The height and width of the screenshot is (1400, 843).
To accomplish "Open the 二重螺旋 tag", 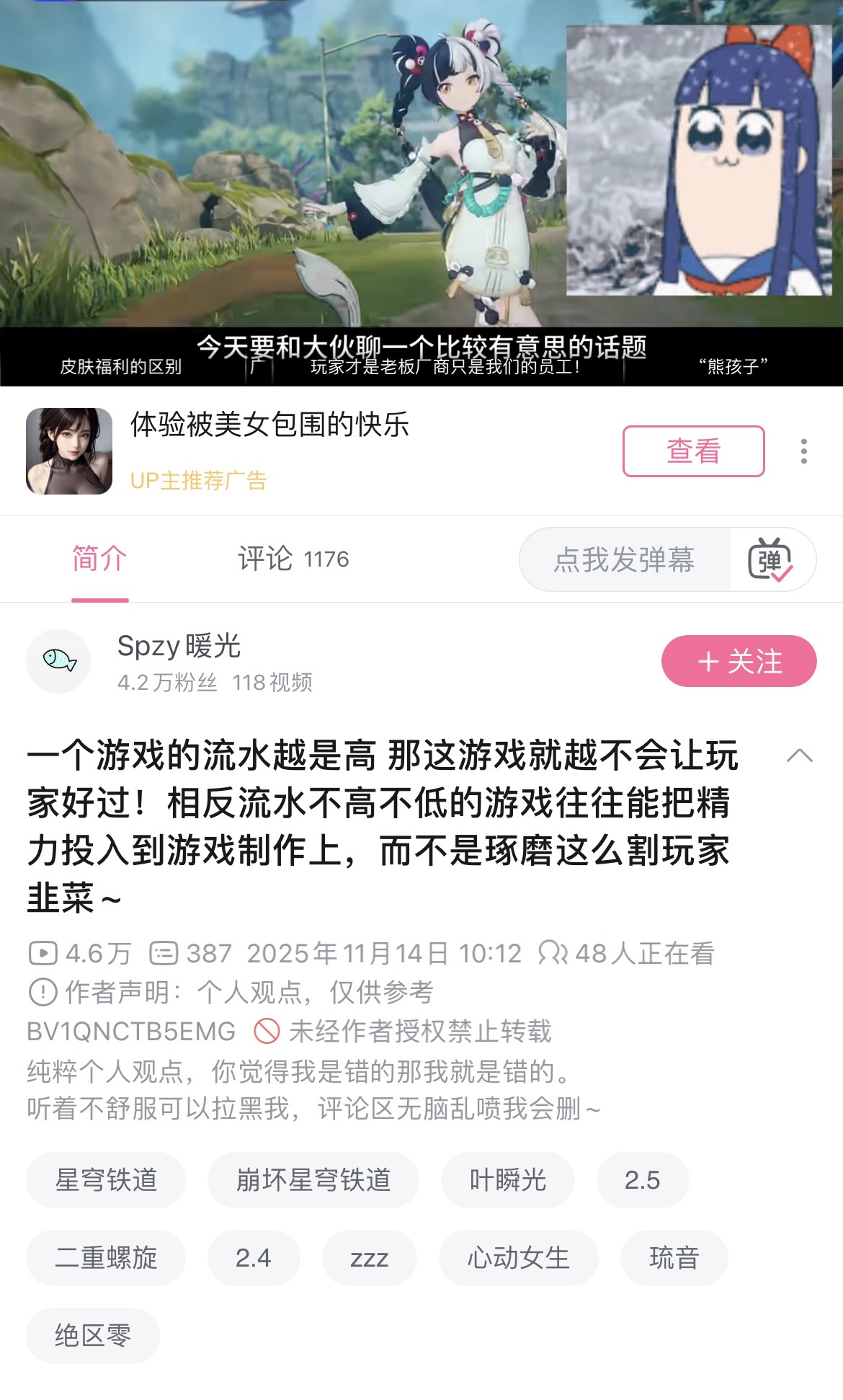I will click(x=106, y=1258).
